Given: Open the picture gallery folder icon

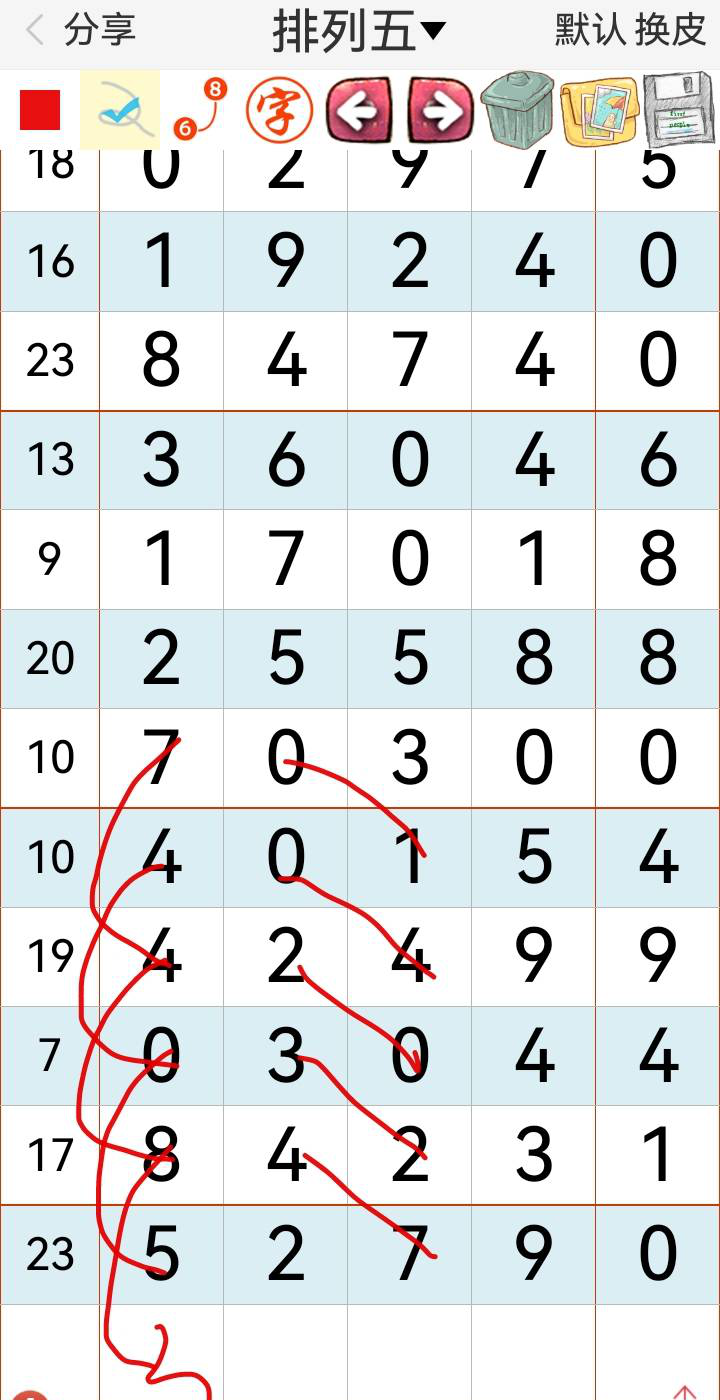Looking at the screenshot, I should 599,110.
